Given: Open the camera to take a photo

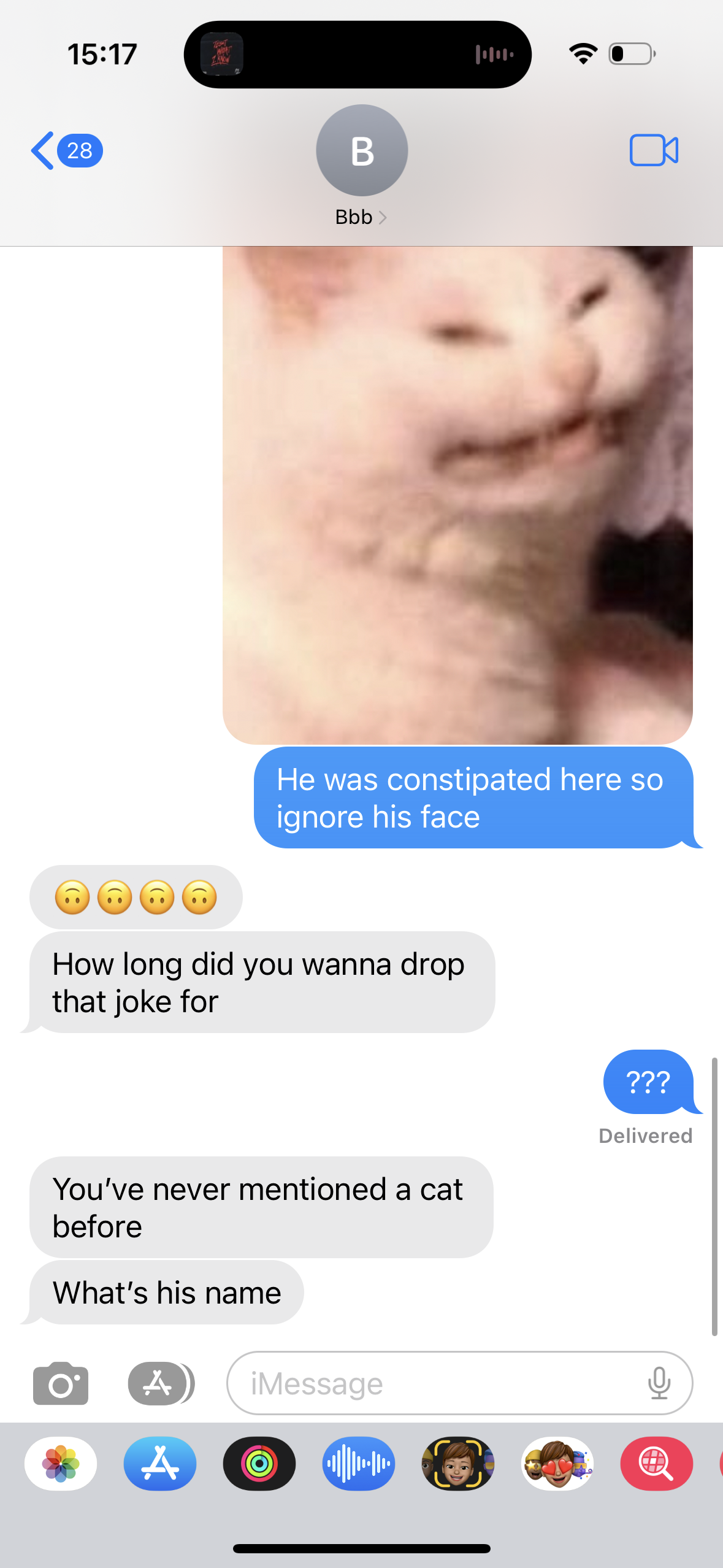Looking at the screenshot, I should 61,1383.
